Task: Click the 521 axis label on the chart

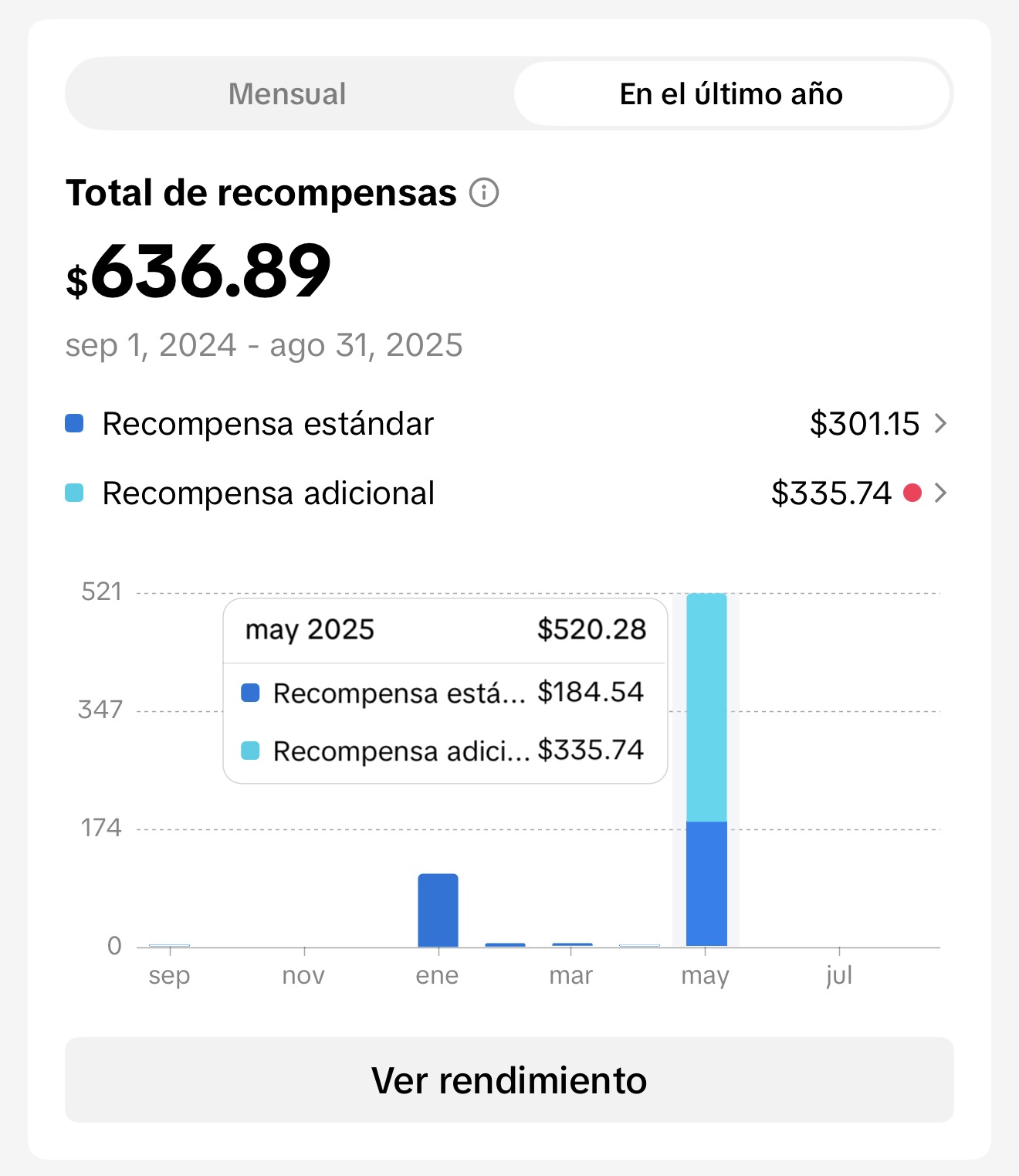Action: click(x=101, y=591)
